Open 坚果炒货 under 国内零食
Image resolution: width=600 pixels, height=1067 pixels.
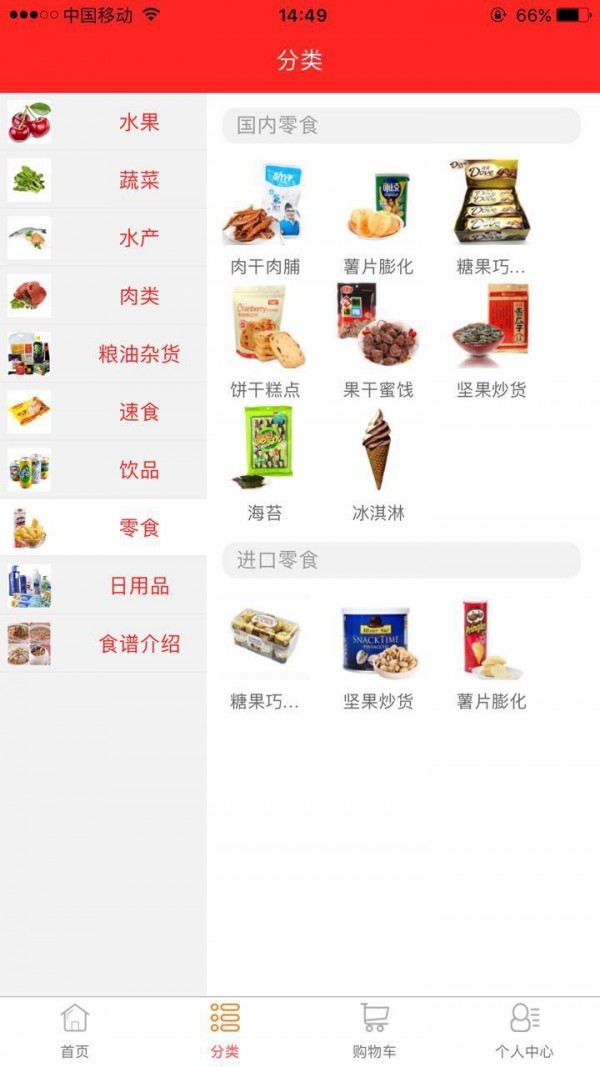491,340
